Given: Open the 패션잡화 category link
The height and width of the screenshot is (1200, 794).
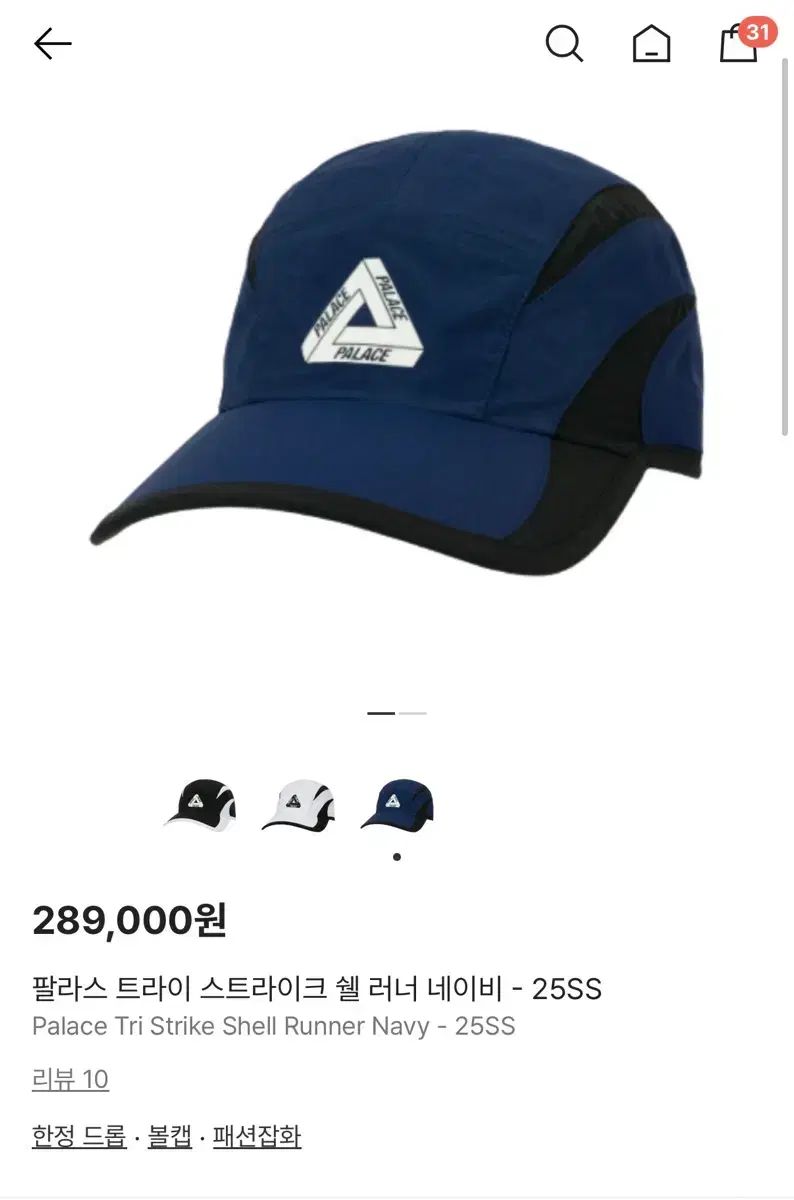Looking at the screenshot, I should coord(256,1137).
